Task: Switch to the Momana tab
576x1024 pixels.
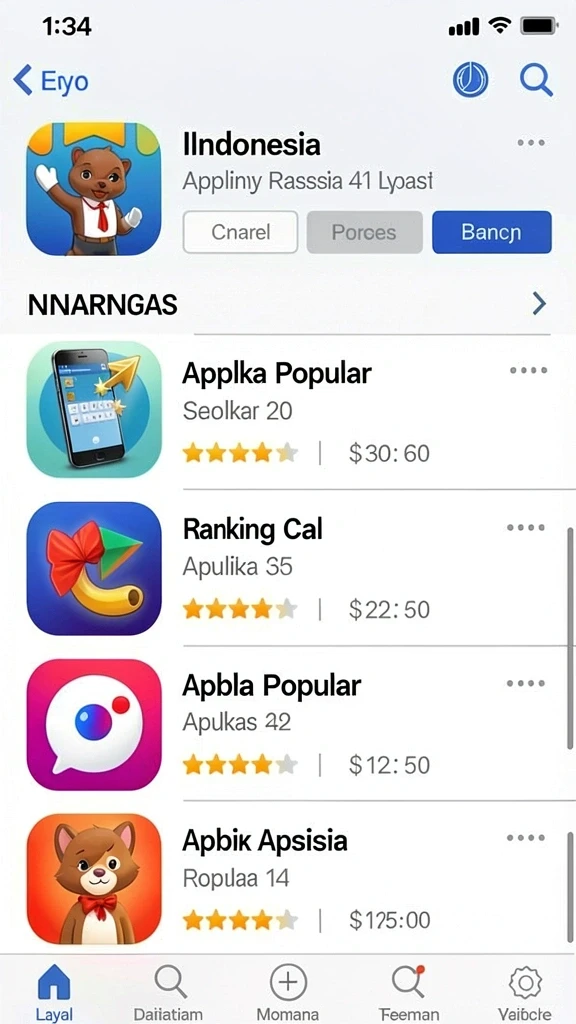Action: pyautogui.click(x=288, y=991)
